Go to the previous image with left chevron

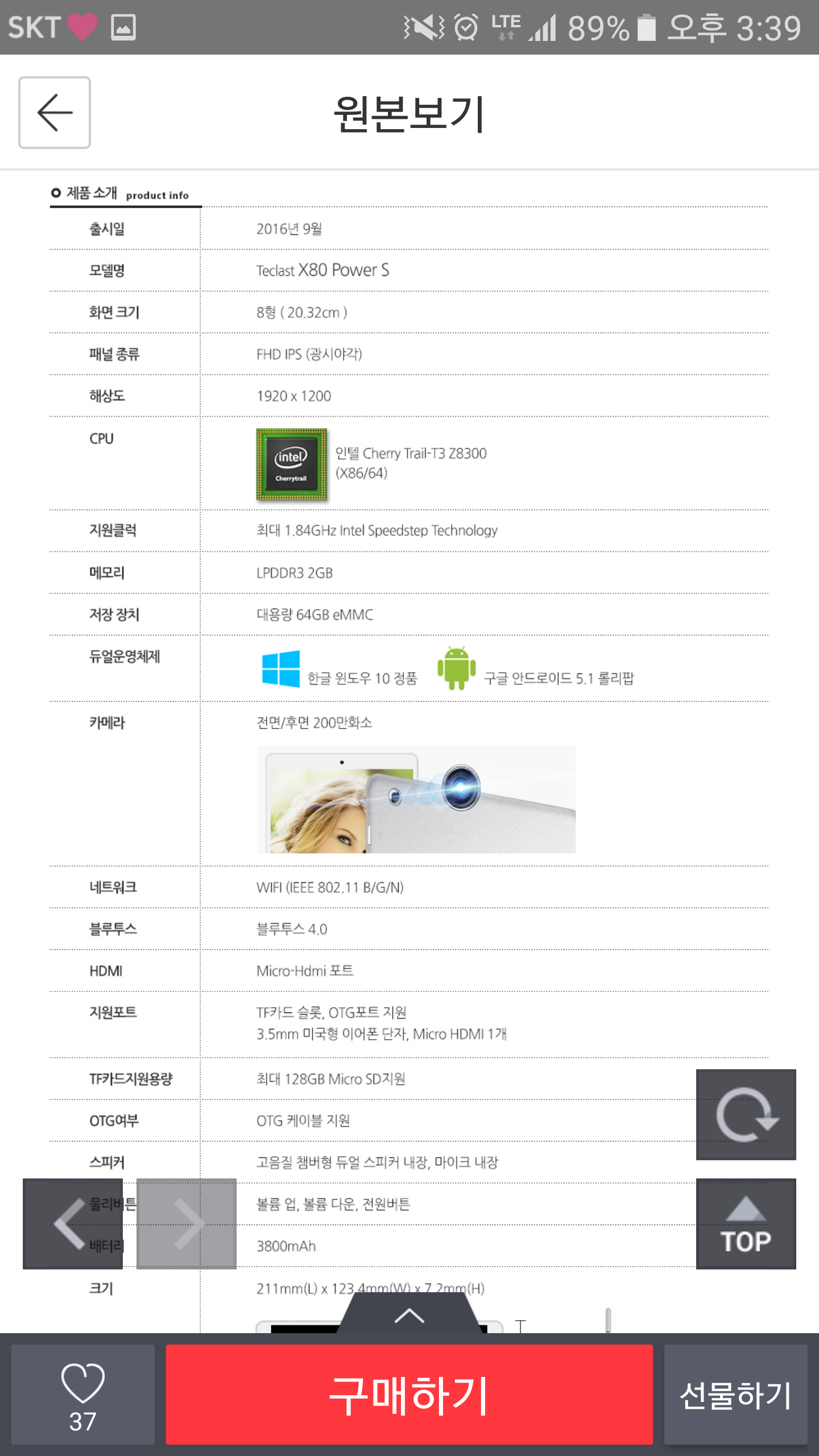point(73,1223)
